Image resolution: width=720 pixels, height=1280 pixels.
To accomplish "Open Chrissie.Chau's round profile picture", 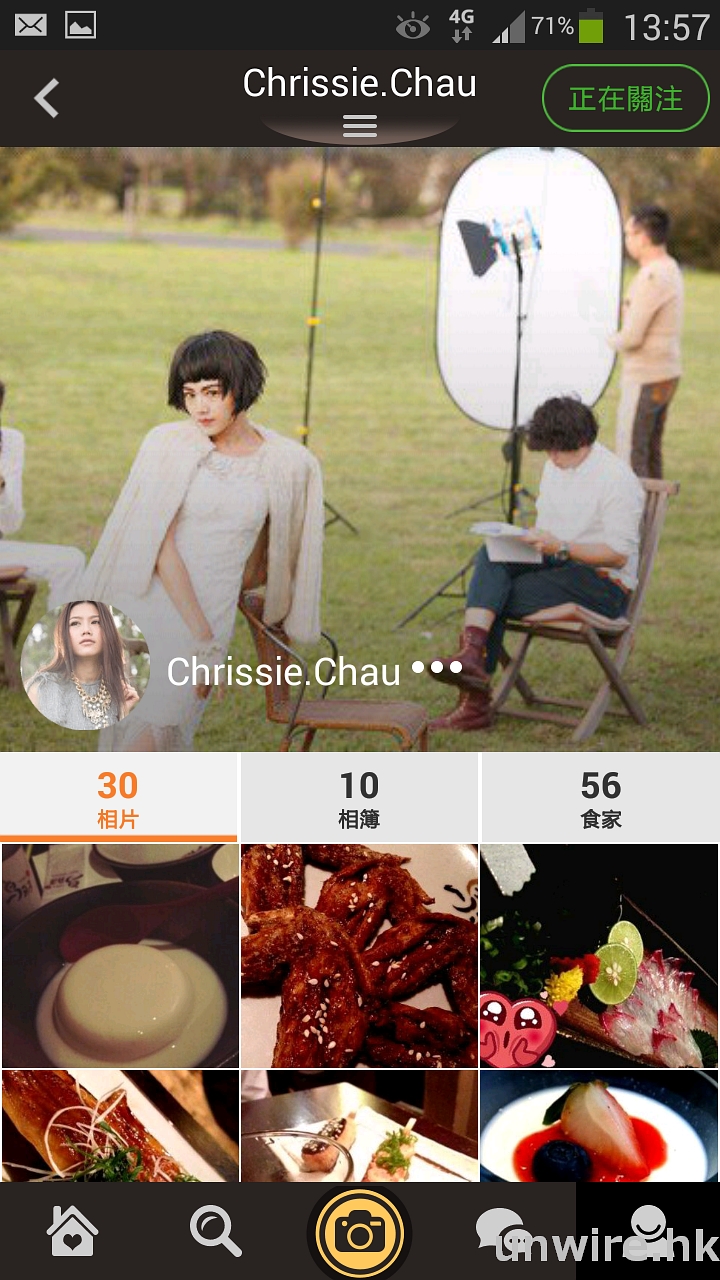I will click(85, 665).
